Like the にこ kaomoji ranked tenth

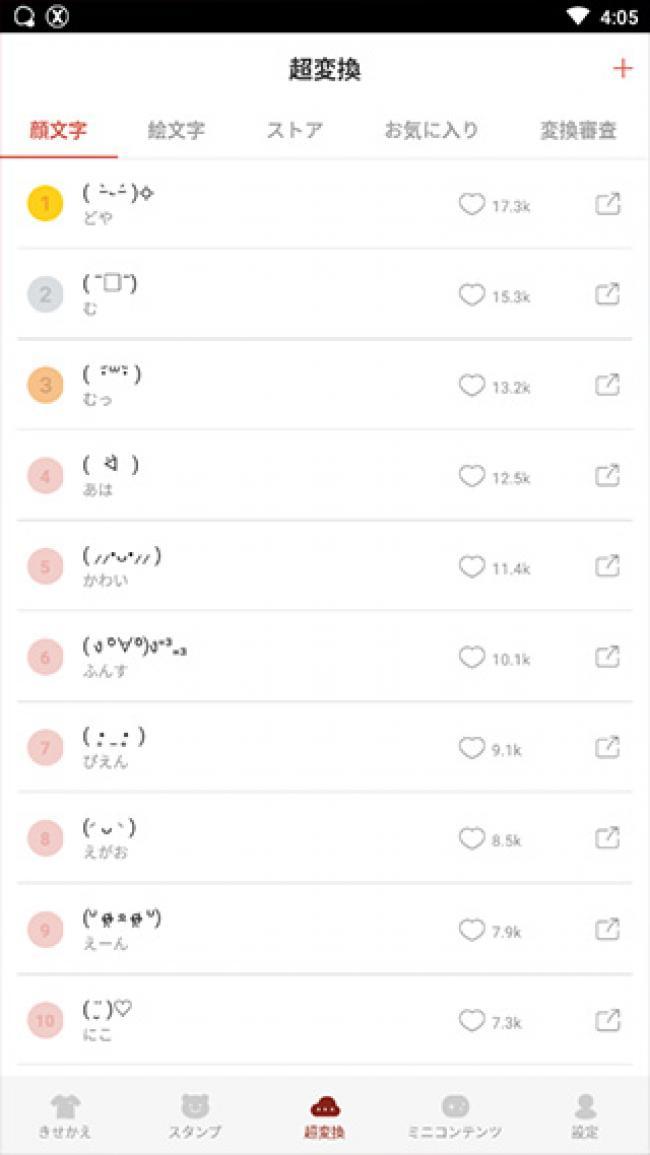point(472,1021)
